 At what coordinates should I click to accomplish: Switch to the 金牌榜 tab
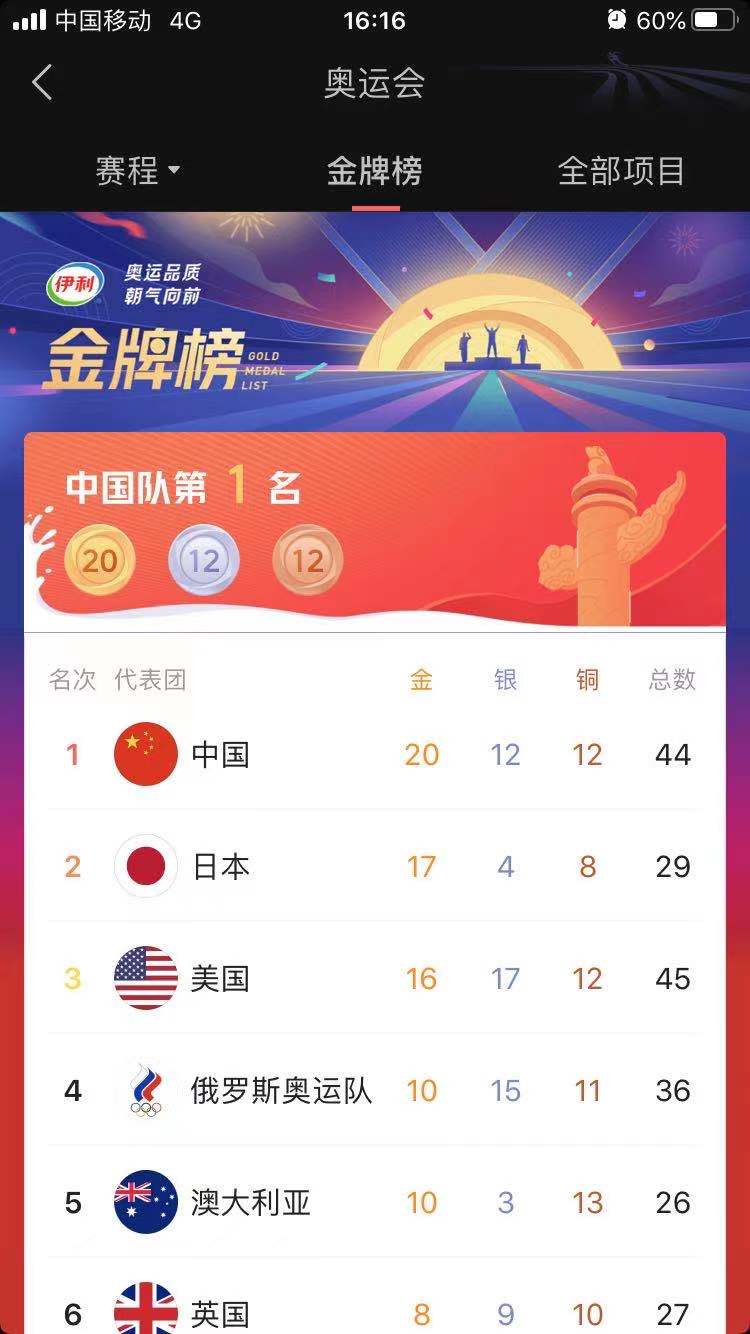[x=375, y=171]
